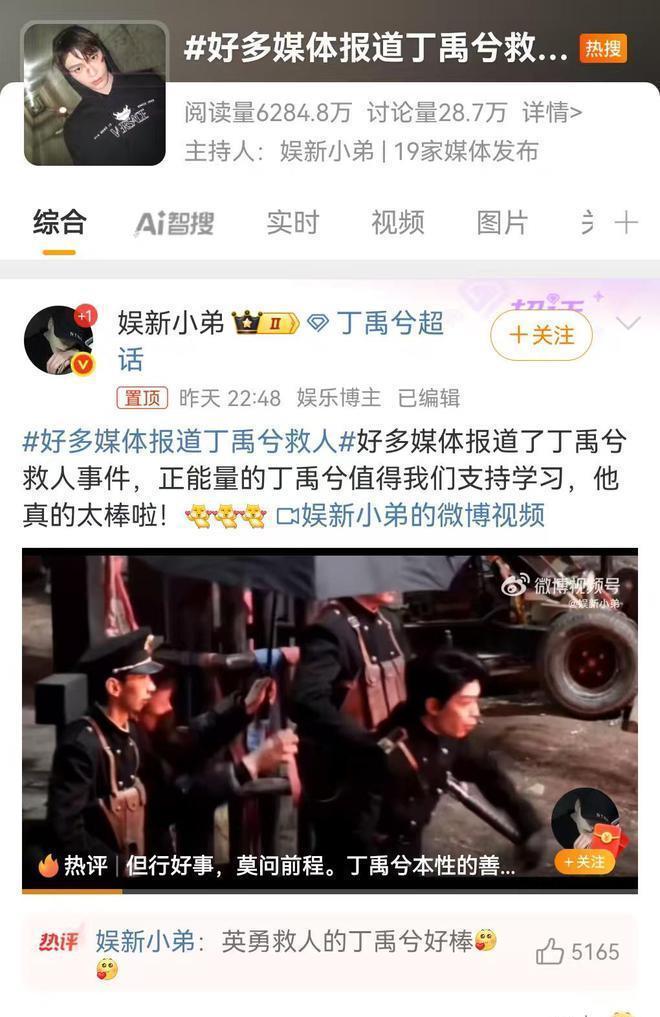Open the 丁禹兮超话 super topic link
The width and height of the screenshot is (660, 1017).
[x=390, y=323]
